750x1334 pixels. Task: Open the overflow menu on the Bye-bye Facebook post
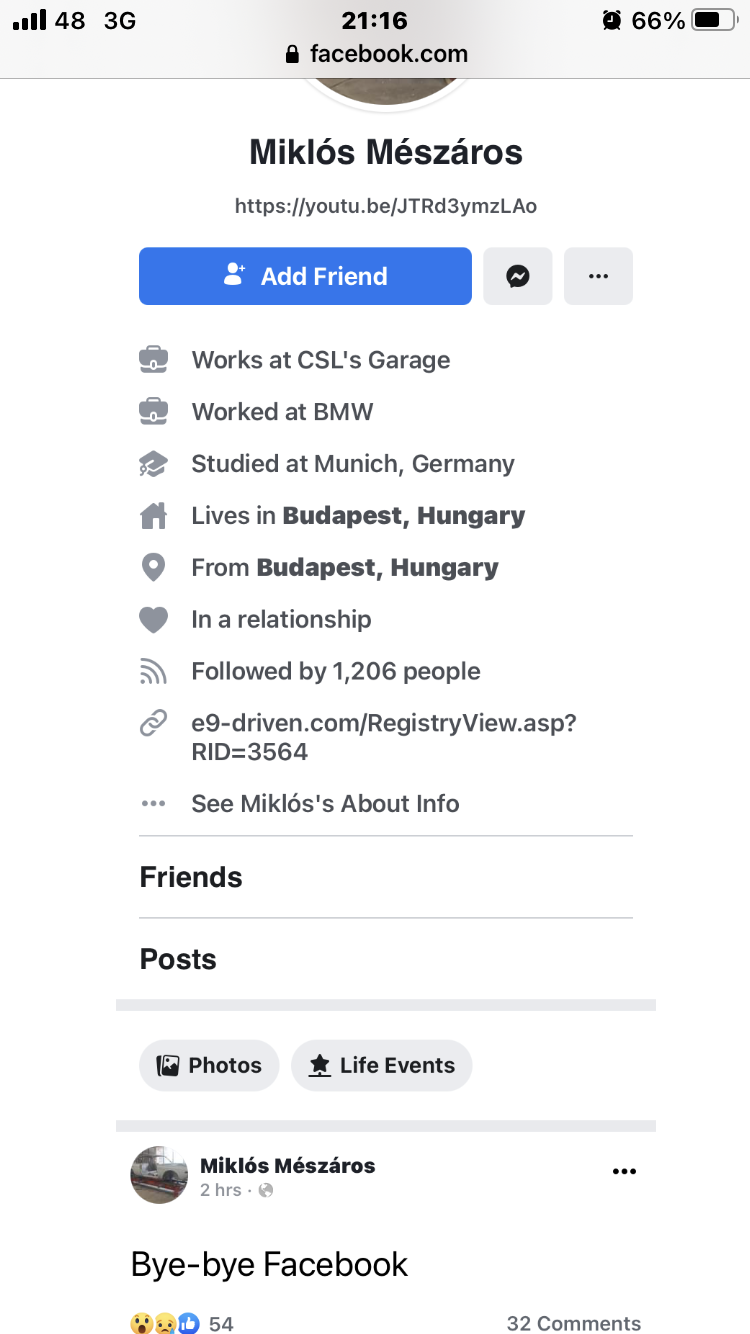[x=624, y=1172]
